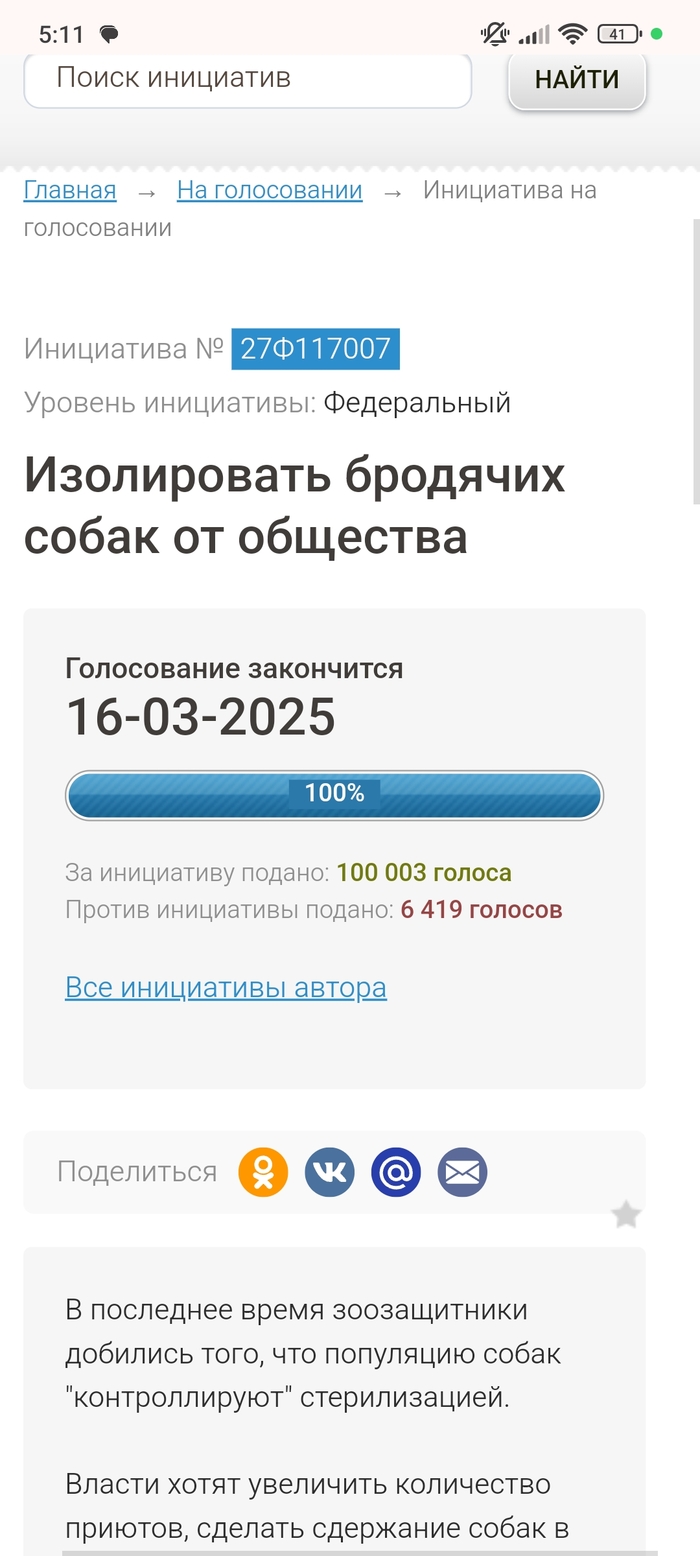The width and height of the screenshot is (700, 1556).
Task: Open the Главная breadcrumb link
Action: coord(70,190)
